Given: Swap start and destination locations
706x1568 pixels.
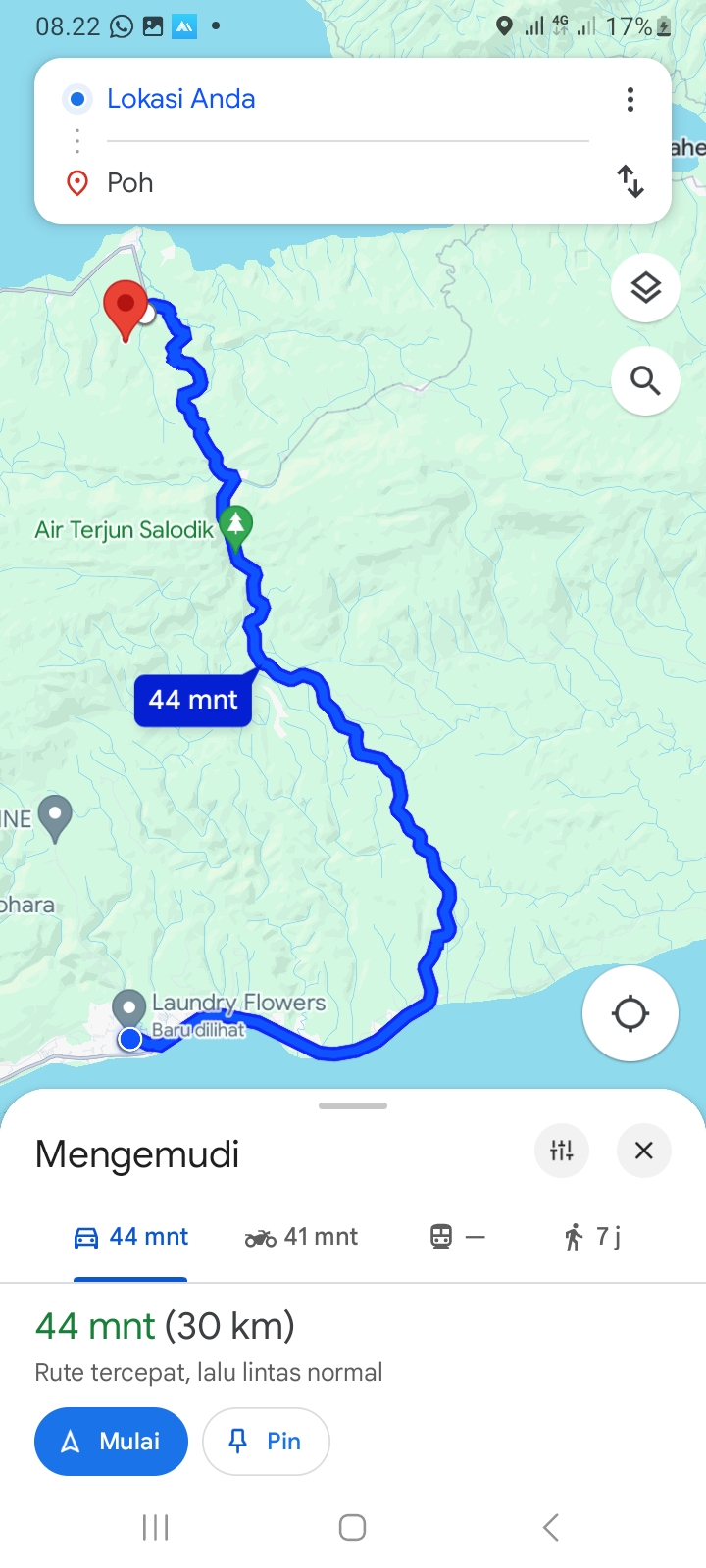Looking at the screenshot, I should click(x=630, y=181).
